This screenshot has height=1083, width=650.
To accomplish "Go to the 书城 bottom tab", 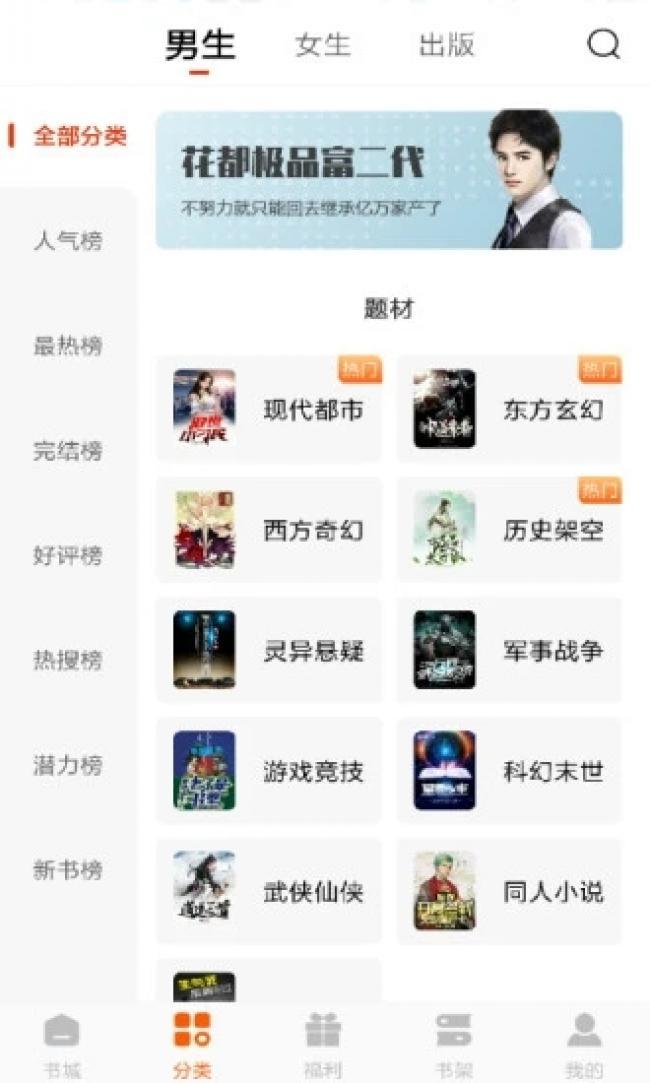I will (x=62, y=1044).
